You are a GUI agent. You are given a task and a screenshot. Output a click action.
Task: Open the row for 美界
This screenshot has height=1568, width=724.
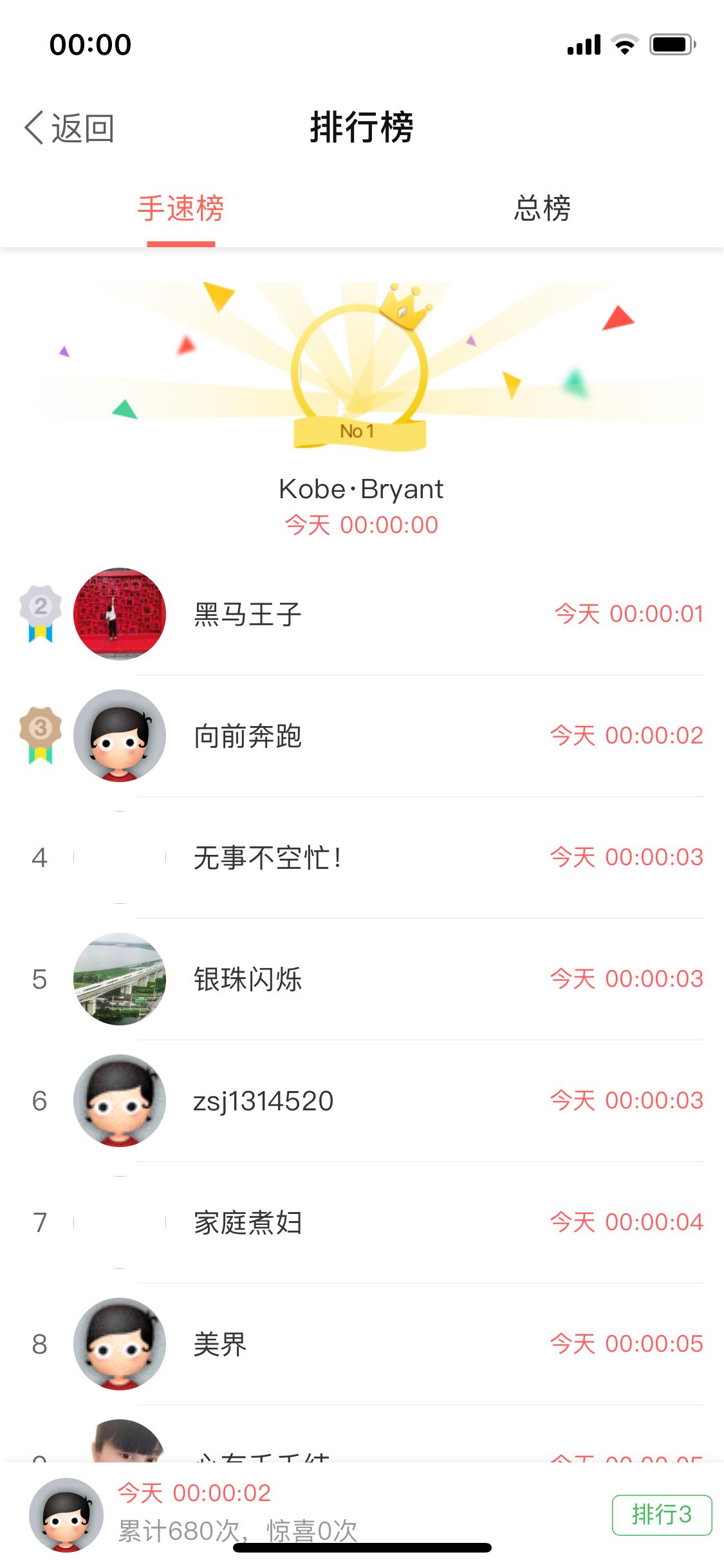(362, 1344)
